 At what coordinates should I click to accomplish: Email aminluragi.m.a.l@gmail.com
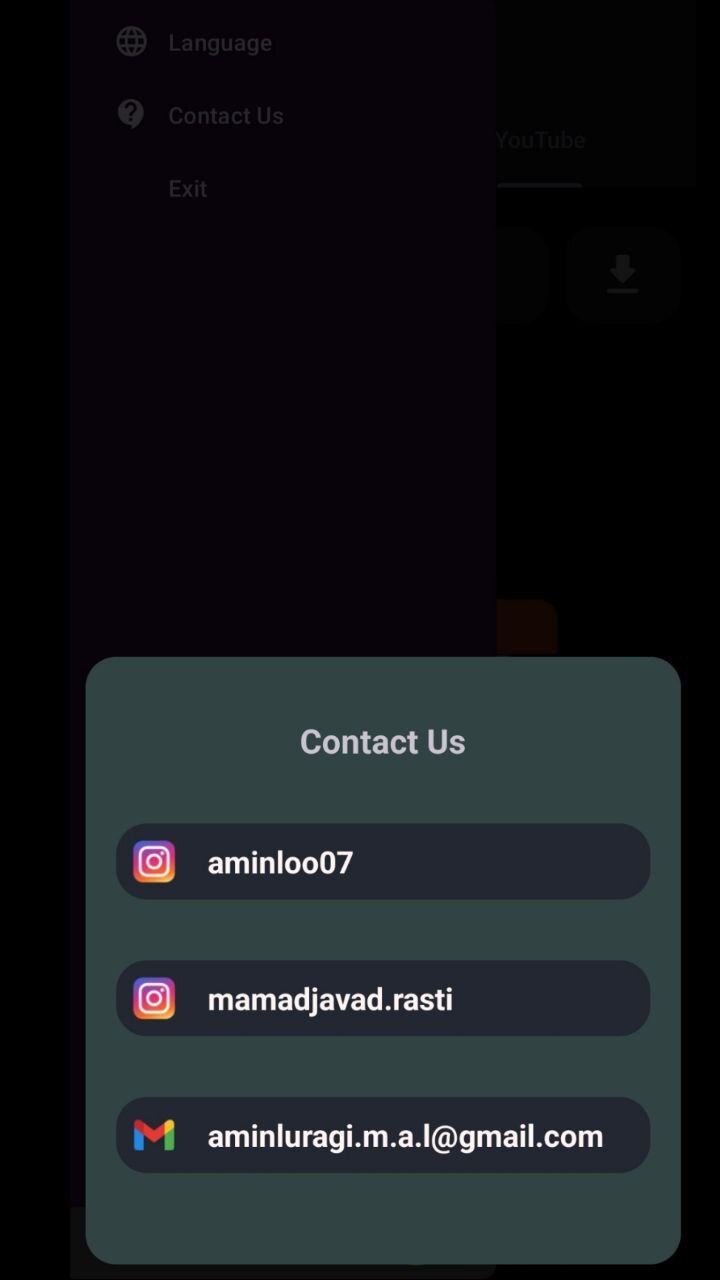pyautogui.click(x=382, y=1136)
